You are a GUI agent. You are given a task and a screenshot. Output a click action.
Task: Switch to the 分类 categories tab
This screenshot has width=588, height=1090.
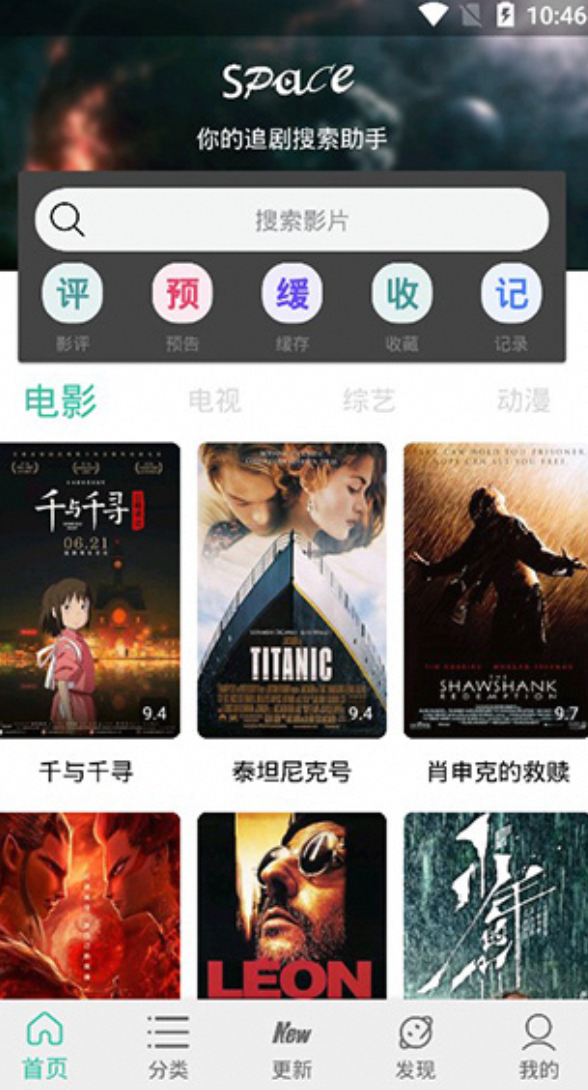[x=168, y=1046]
